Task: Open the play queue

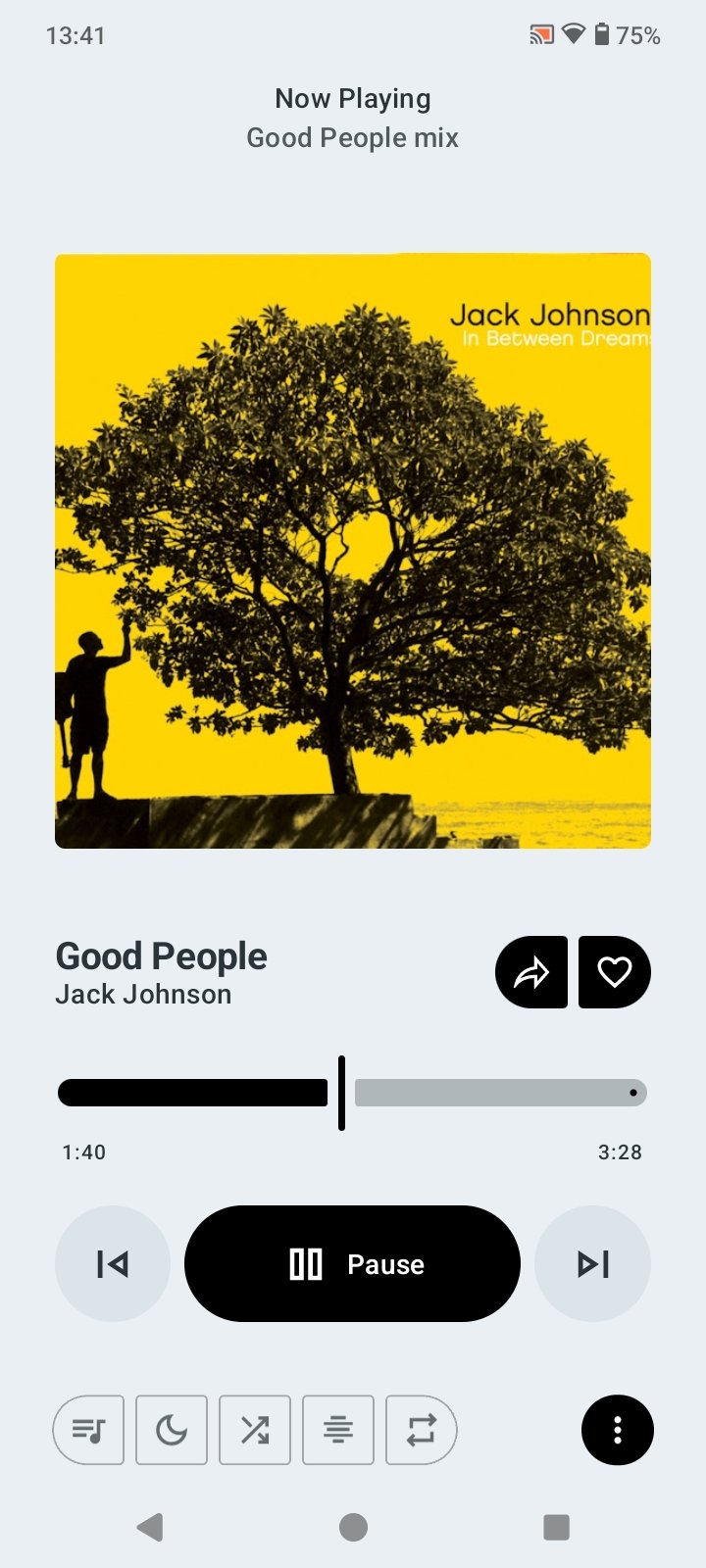Action: (x=88, y=1431)
